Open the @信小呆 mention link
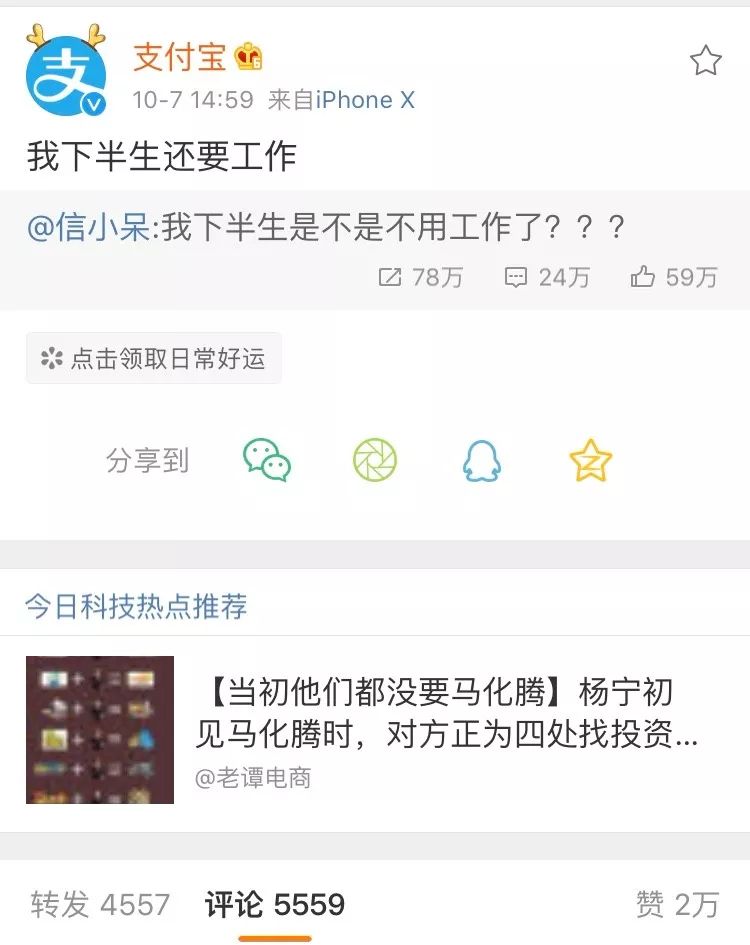750x945 pixels. 90,227
